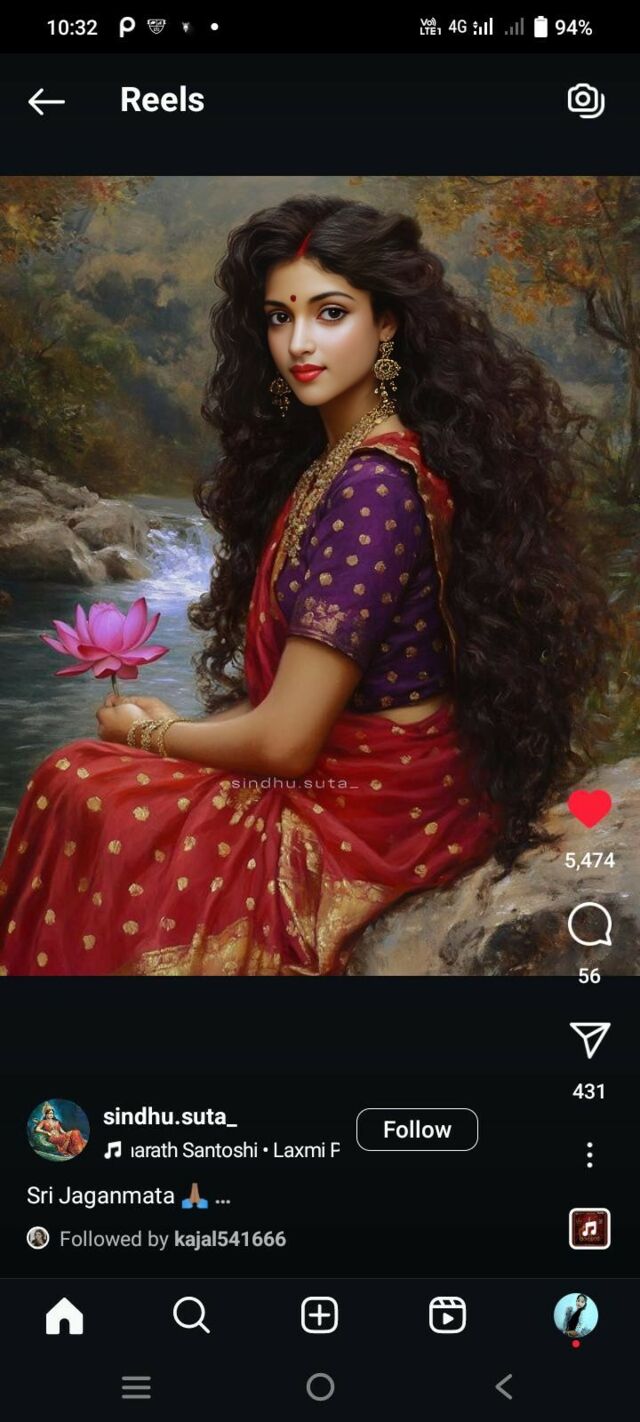The width and height of the screenshot is (640, 1422).
Task: Switch to the Search tab
Action: click(191, 1316)
